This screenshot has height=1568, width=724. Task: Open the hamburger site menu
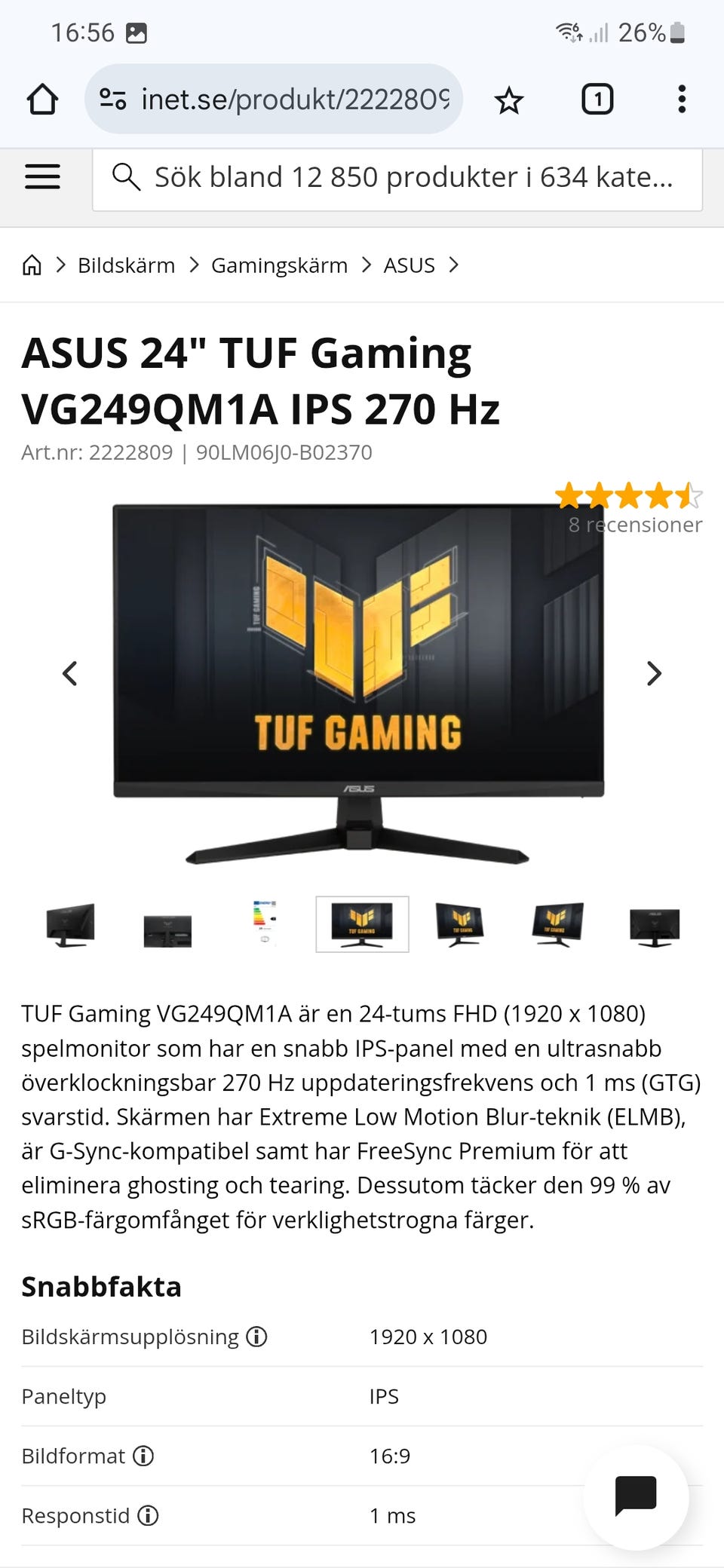42,177
